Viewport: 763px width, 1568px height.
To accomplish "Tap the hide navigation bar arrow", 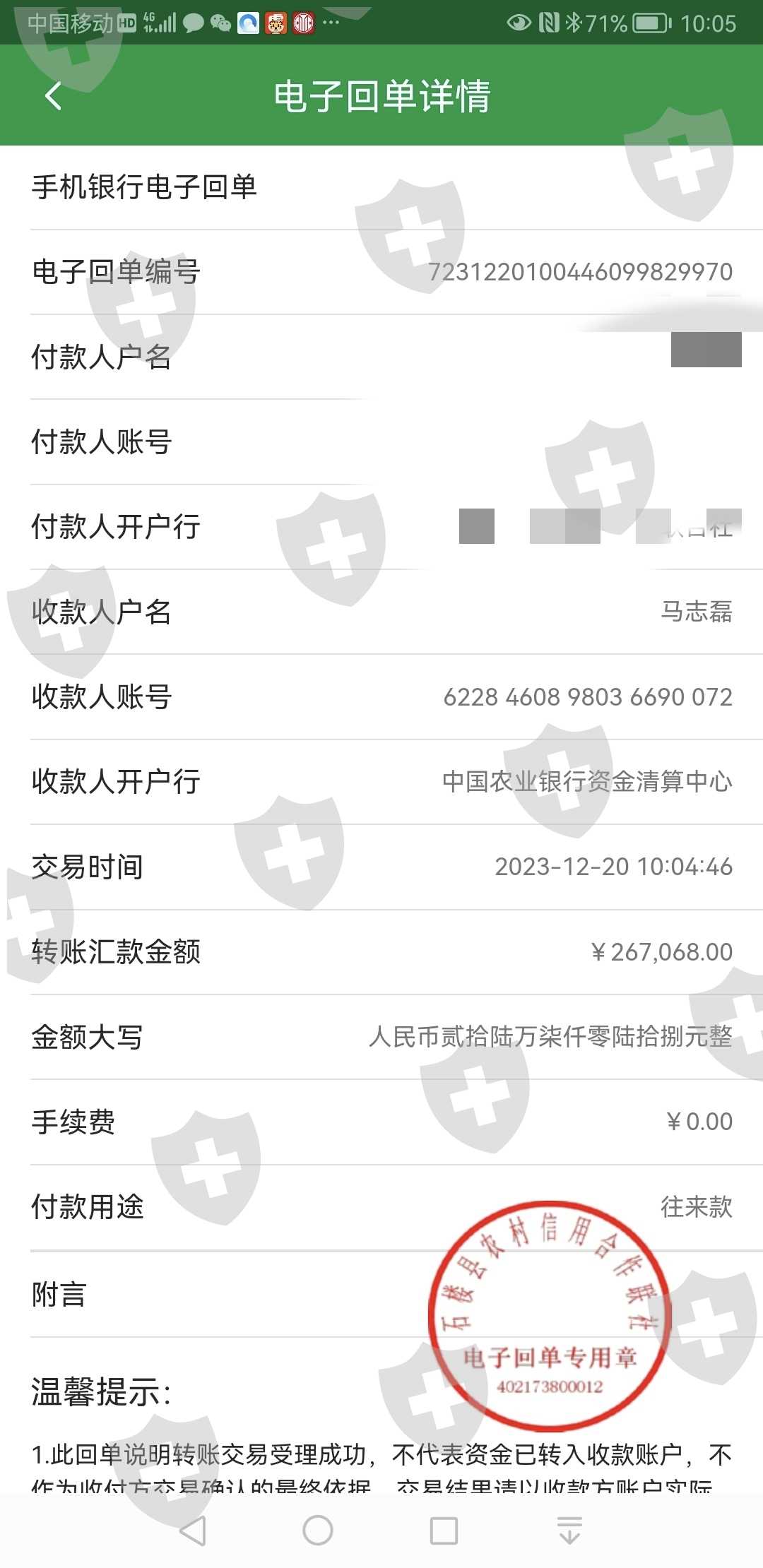I will click(x=569, y=1531).
